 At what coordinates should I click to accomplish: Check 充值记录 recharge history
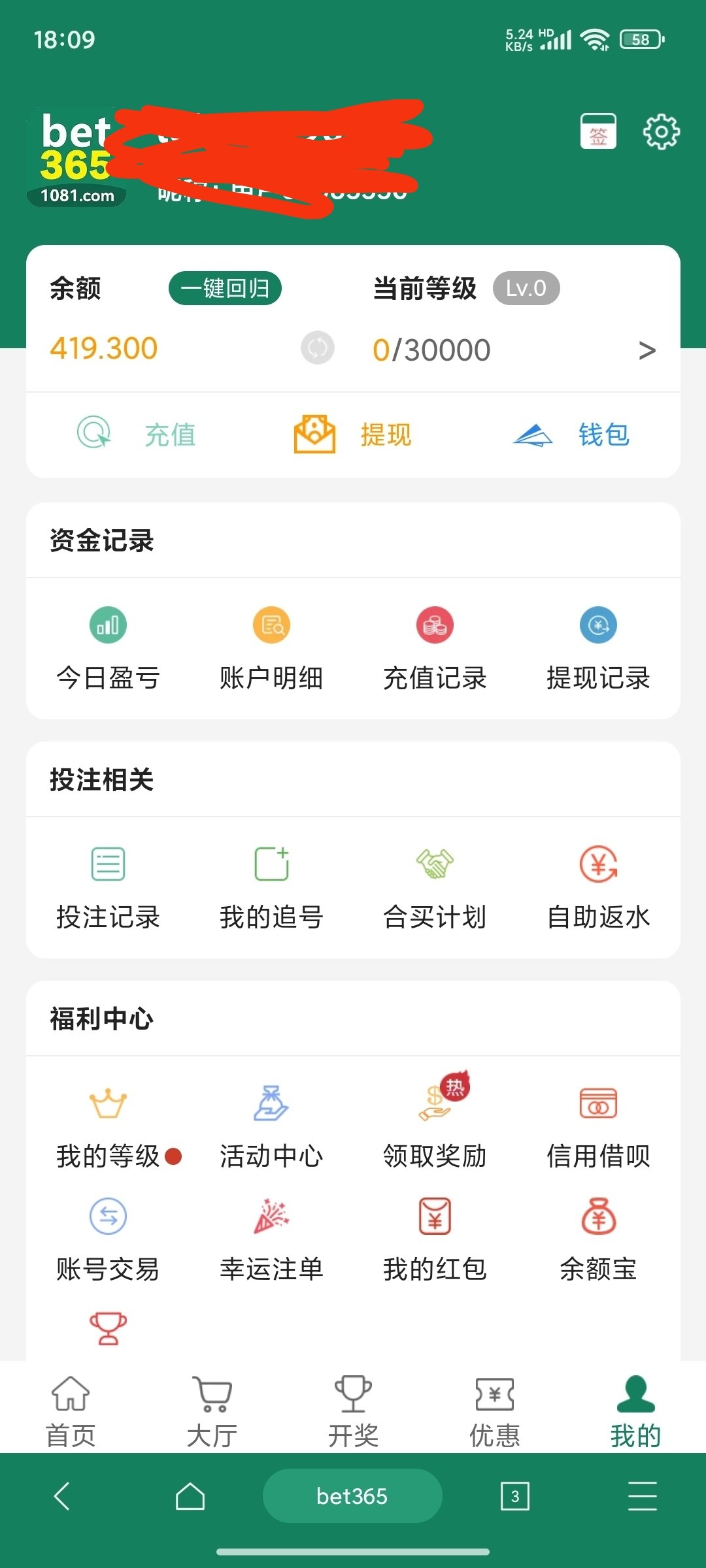click(x=435, y=648)
